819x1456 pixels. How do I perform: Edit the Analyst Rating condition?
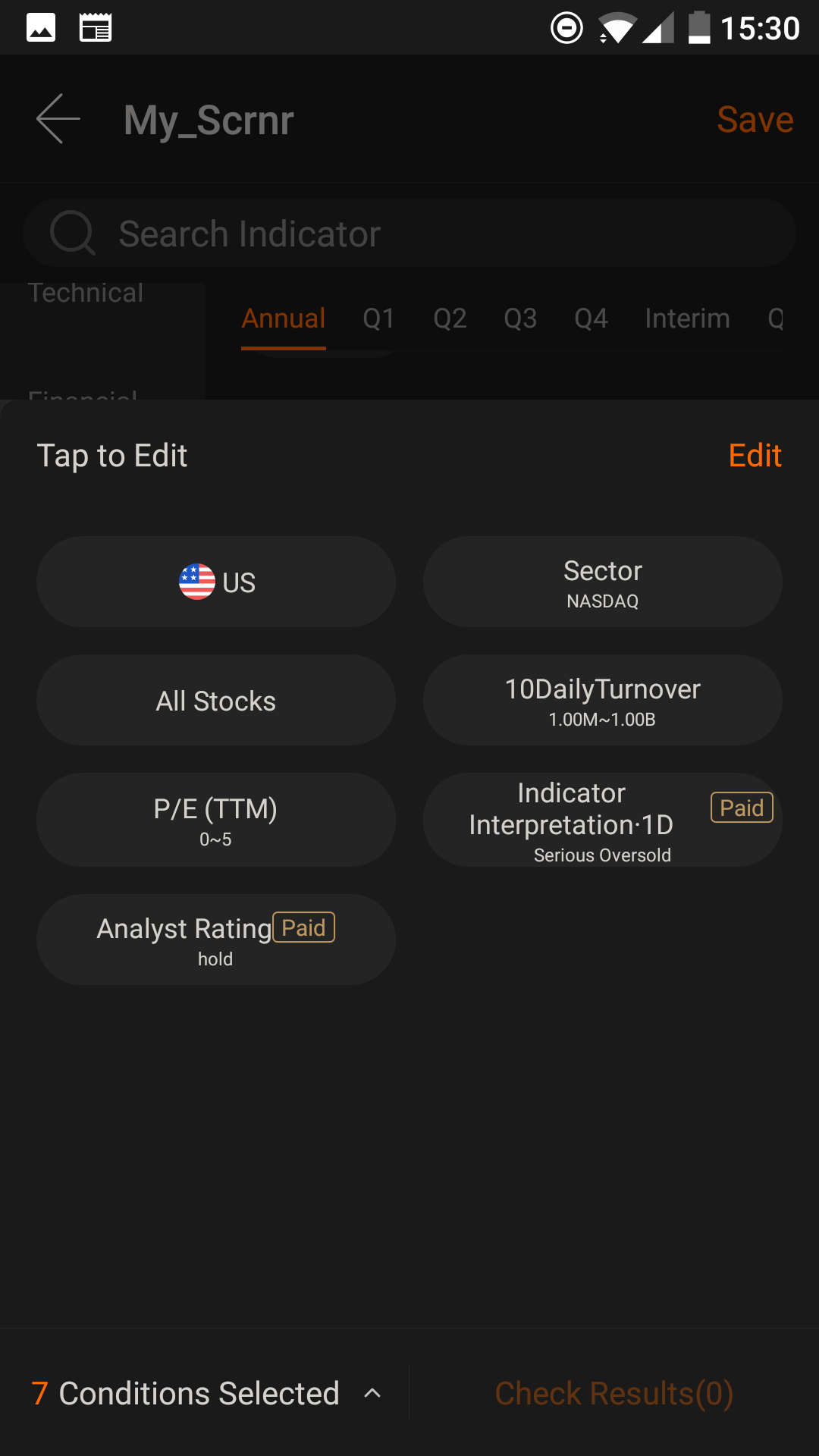tap(216, 940)
